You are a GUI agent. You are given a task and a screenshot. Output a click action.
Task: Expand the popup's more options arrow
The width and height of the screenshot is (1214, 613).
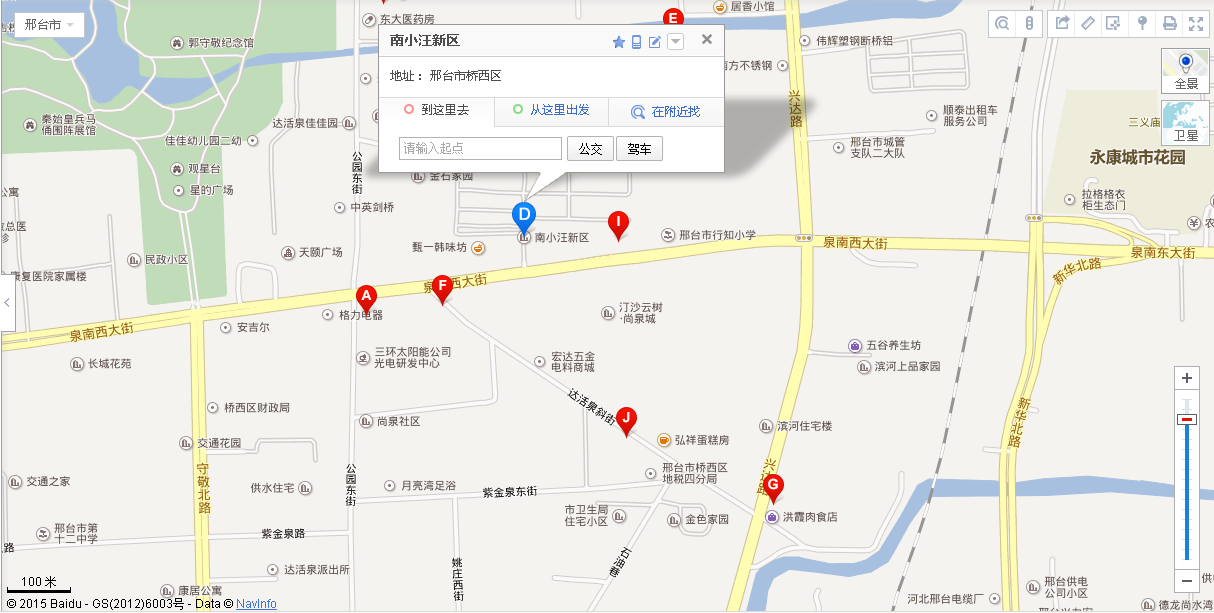676,42
